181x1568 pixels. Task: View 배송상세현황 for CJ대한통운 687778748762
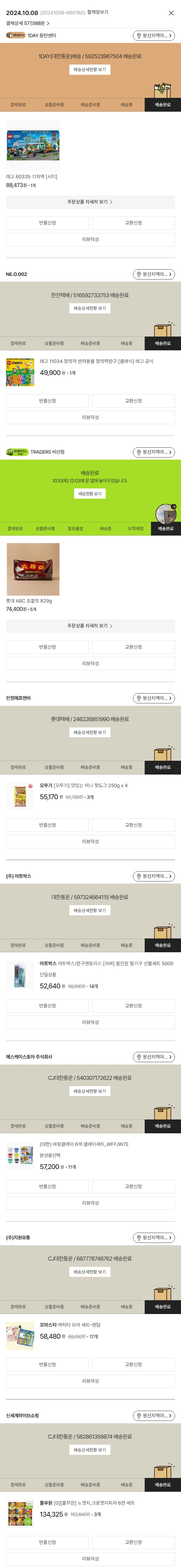coord(89,1272)
